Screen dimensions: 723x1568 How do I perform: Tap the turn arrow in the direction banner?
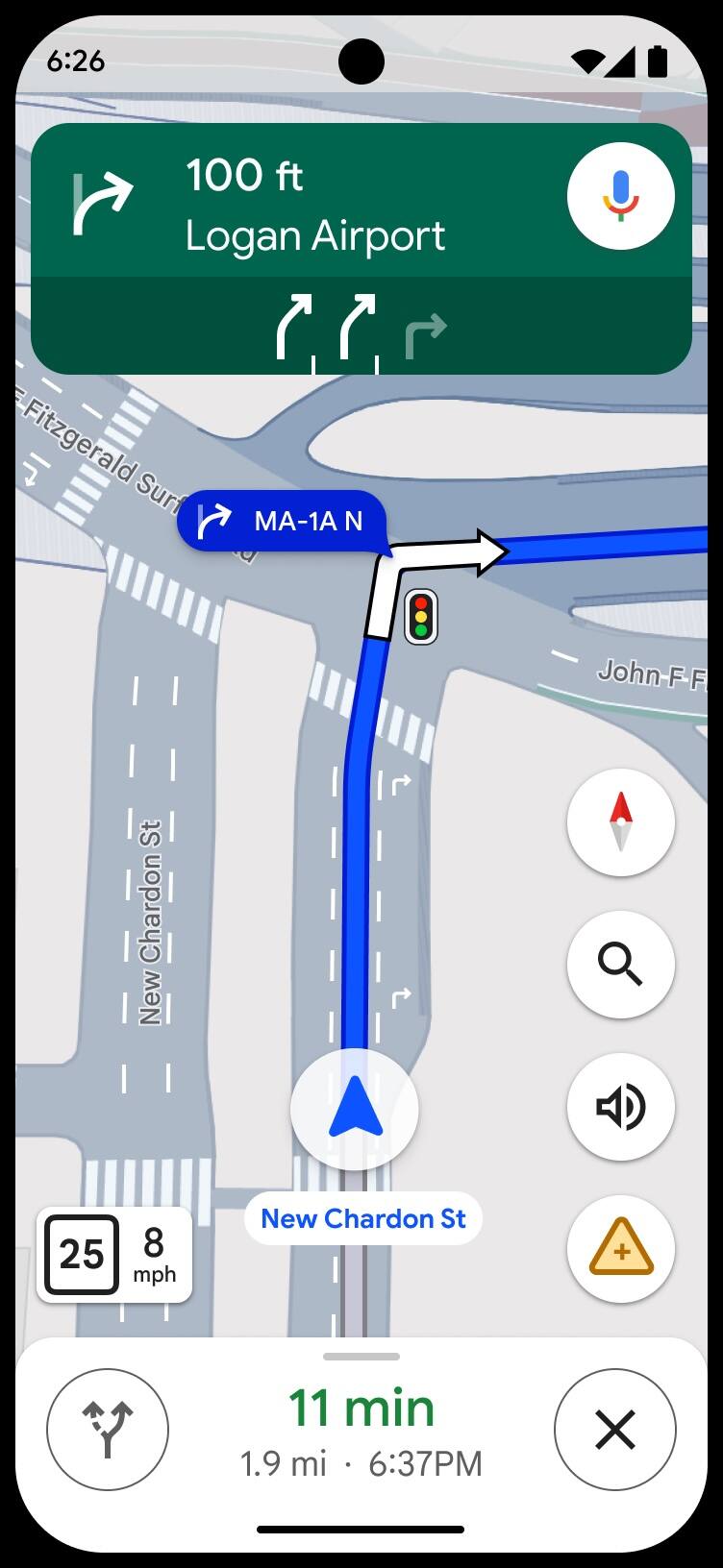(x=100, y=194)
